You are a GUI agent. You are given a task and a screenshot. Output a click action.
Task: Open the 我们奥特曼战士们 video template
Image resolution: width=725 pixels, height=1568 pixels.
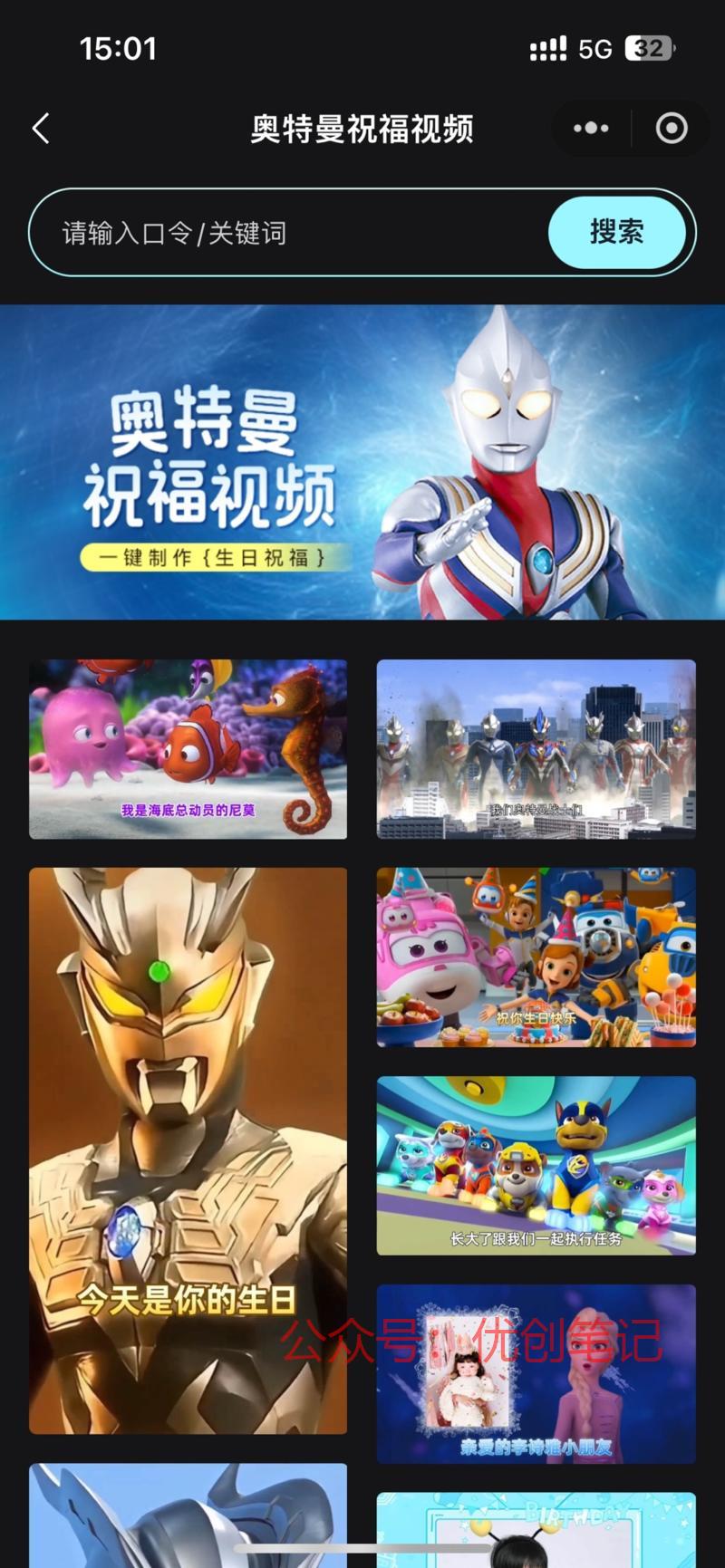536,749
